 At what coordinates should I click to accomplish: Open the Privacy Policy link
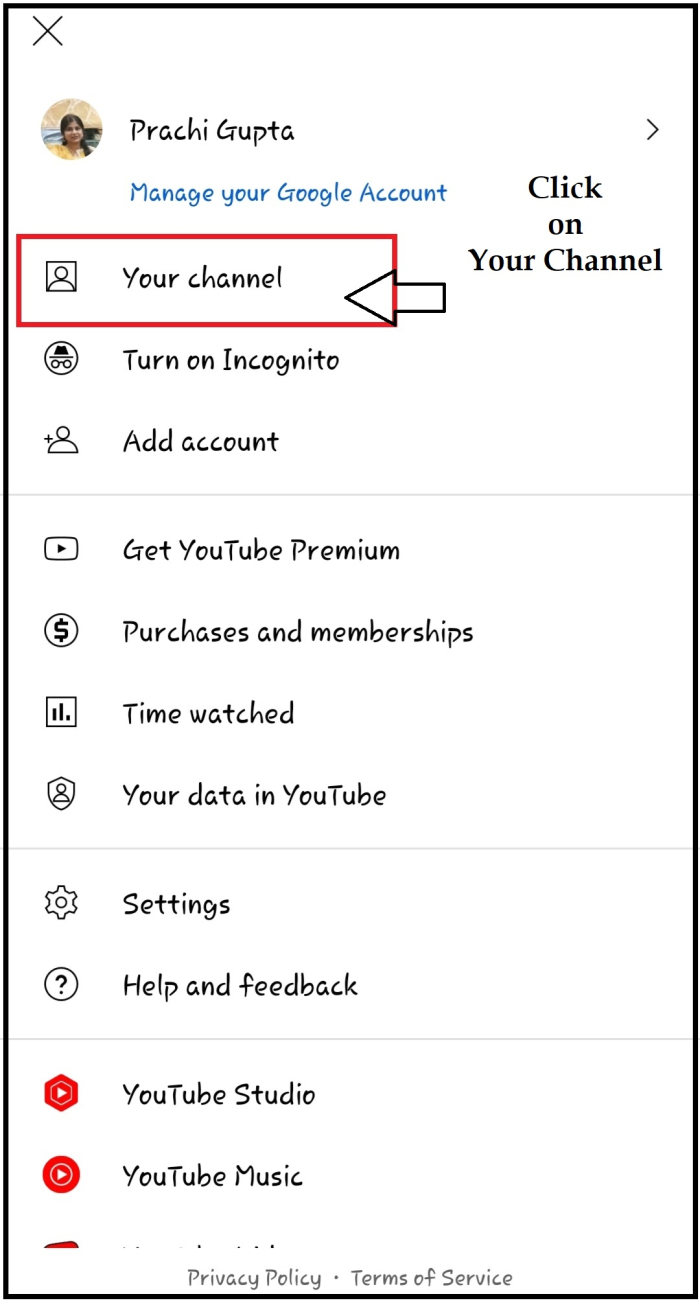coord(254,1278)
